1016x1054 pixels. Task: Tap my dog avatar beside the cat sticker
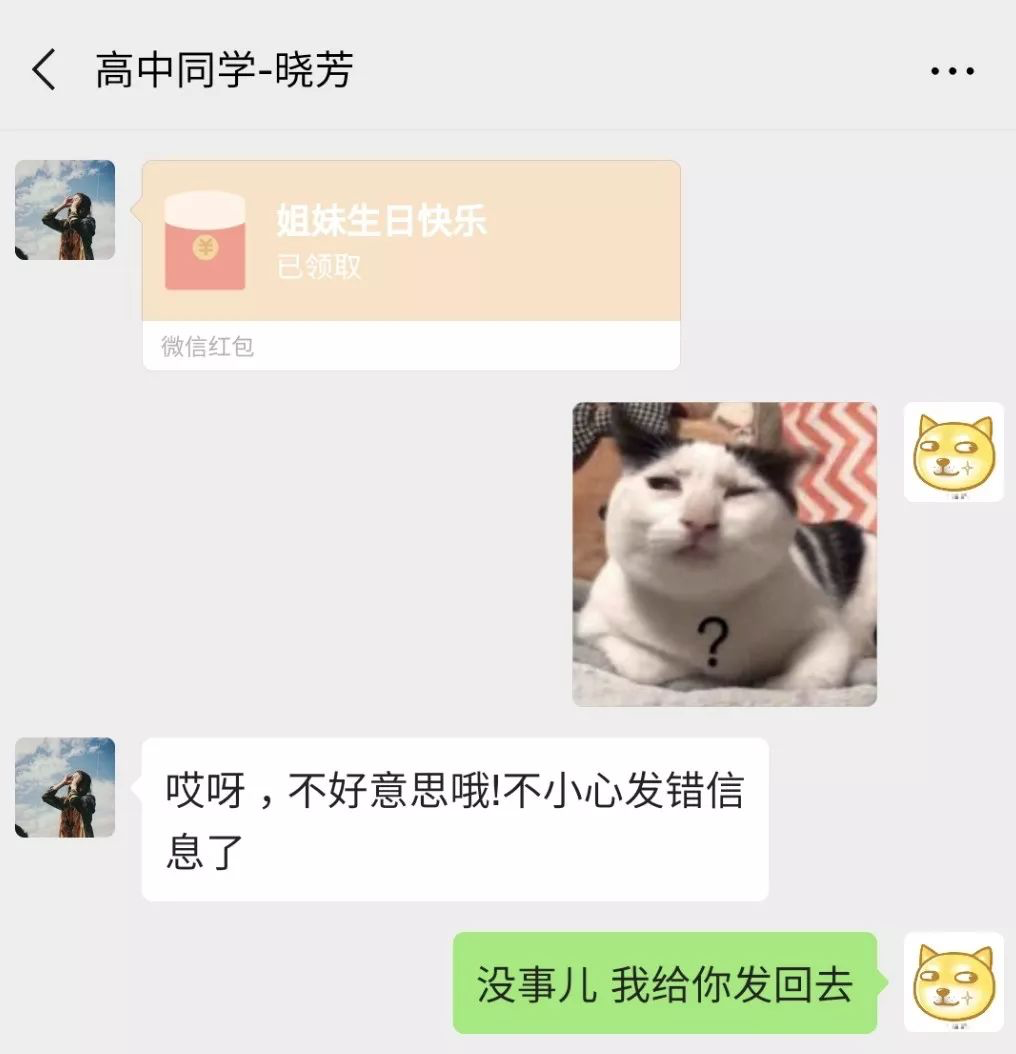(953, 452)
